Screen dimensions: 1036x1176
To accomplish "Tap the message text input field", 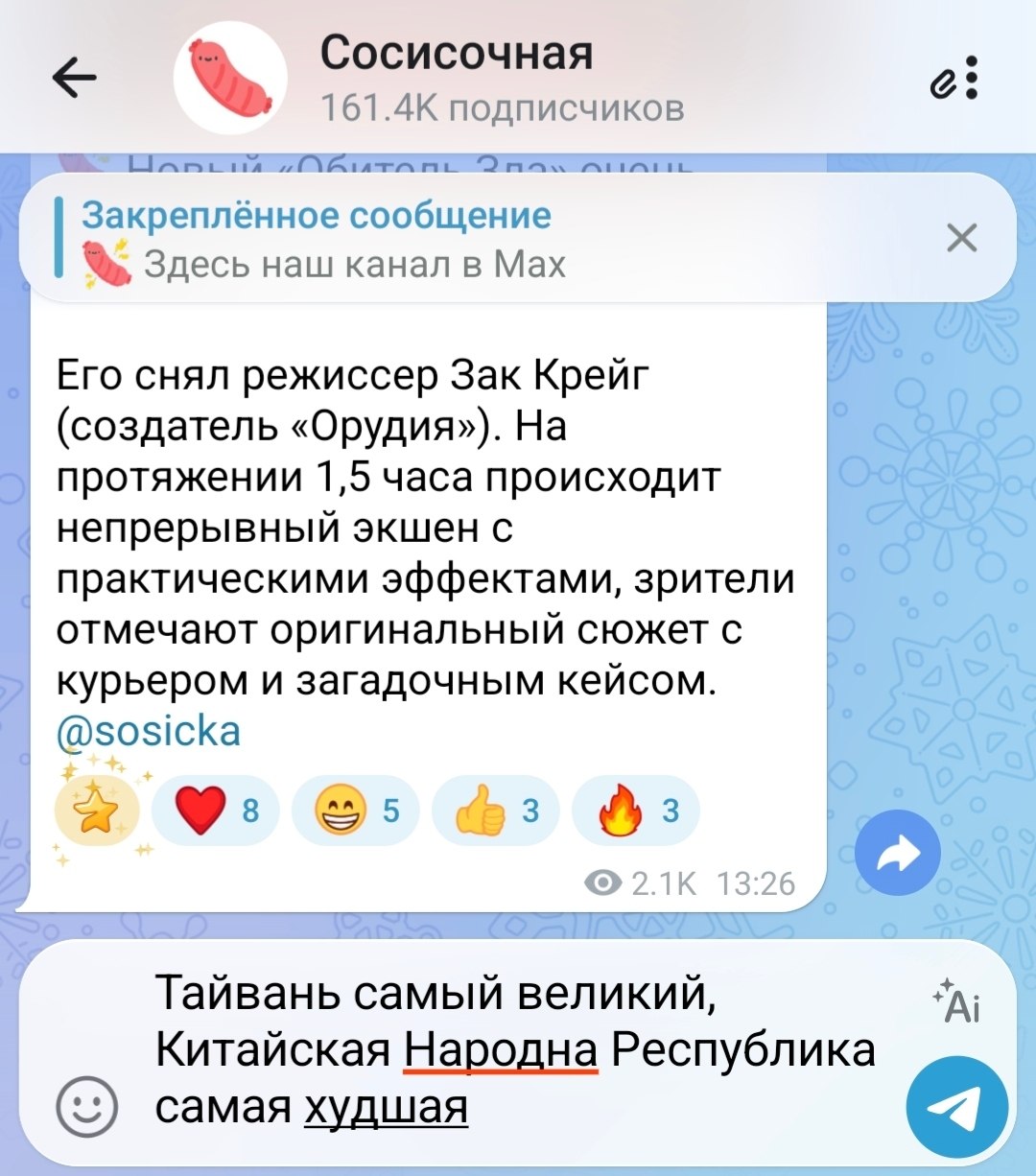I will coord(518,1050).
